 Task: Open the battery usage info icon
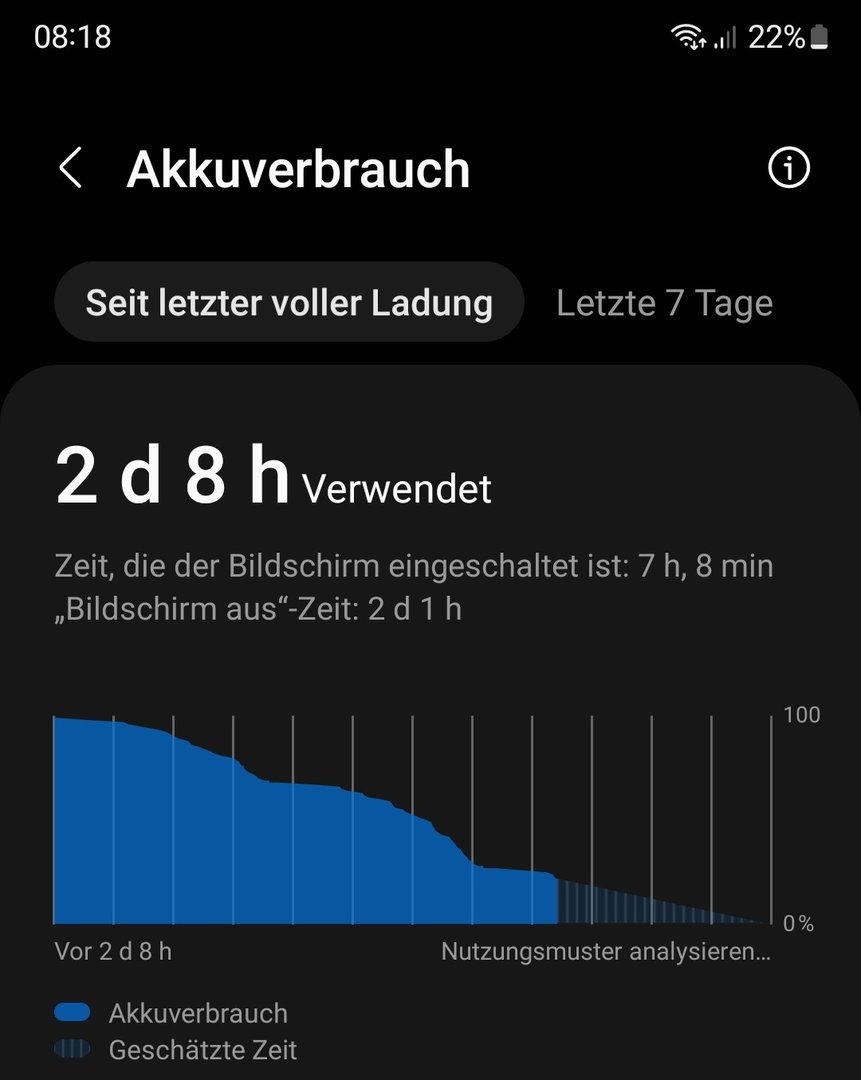coord(788,168)
